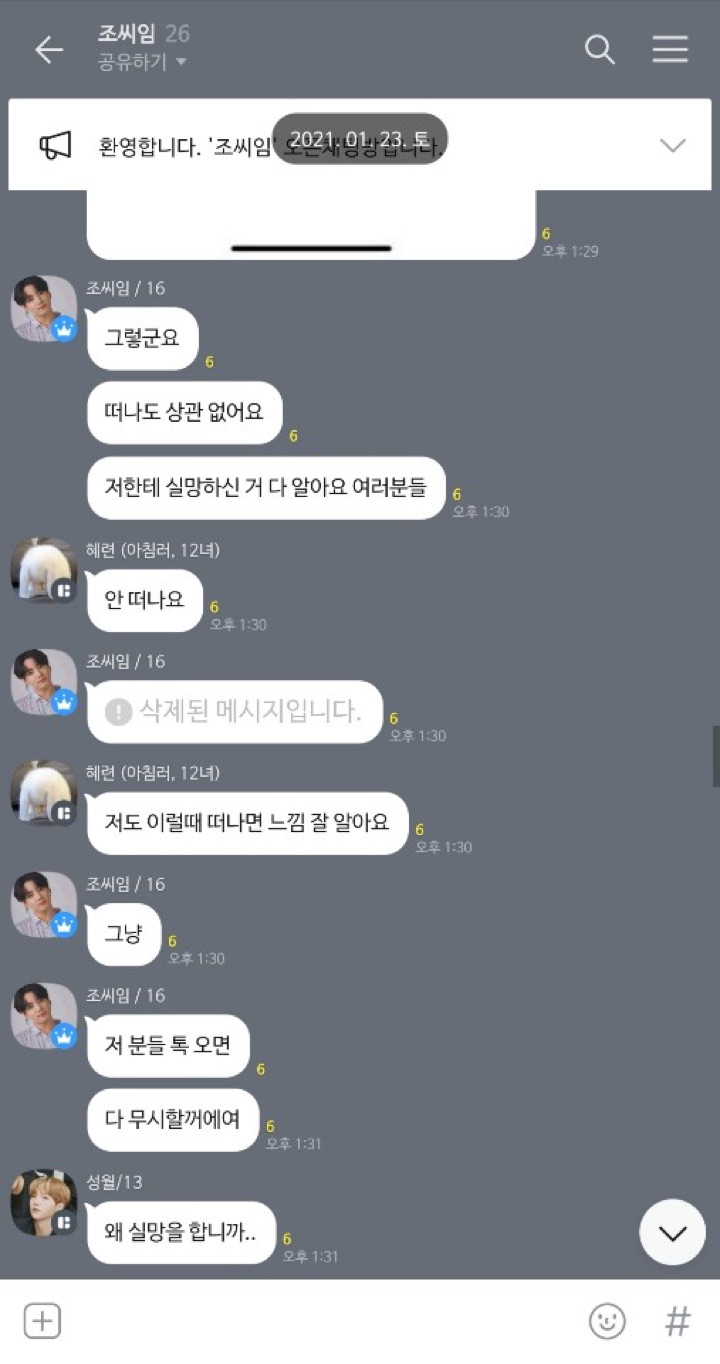
Task: Open the plus attachment menu
Action: (42, 1321)
